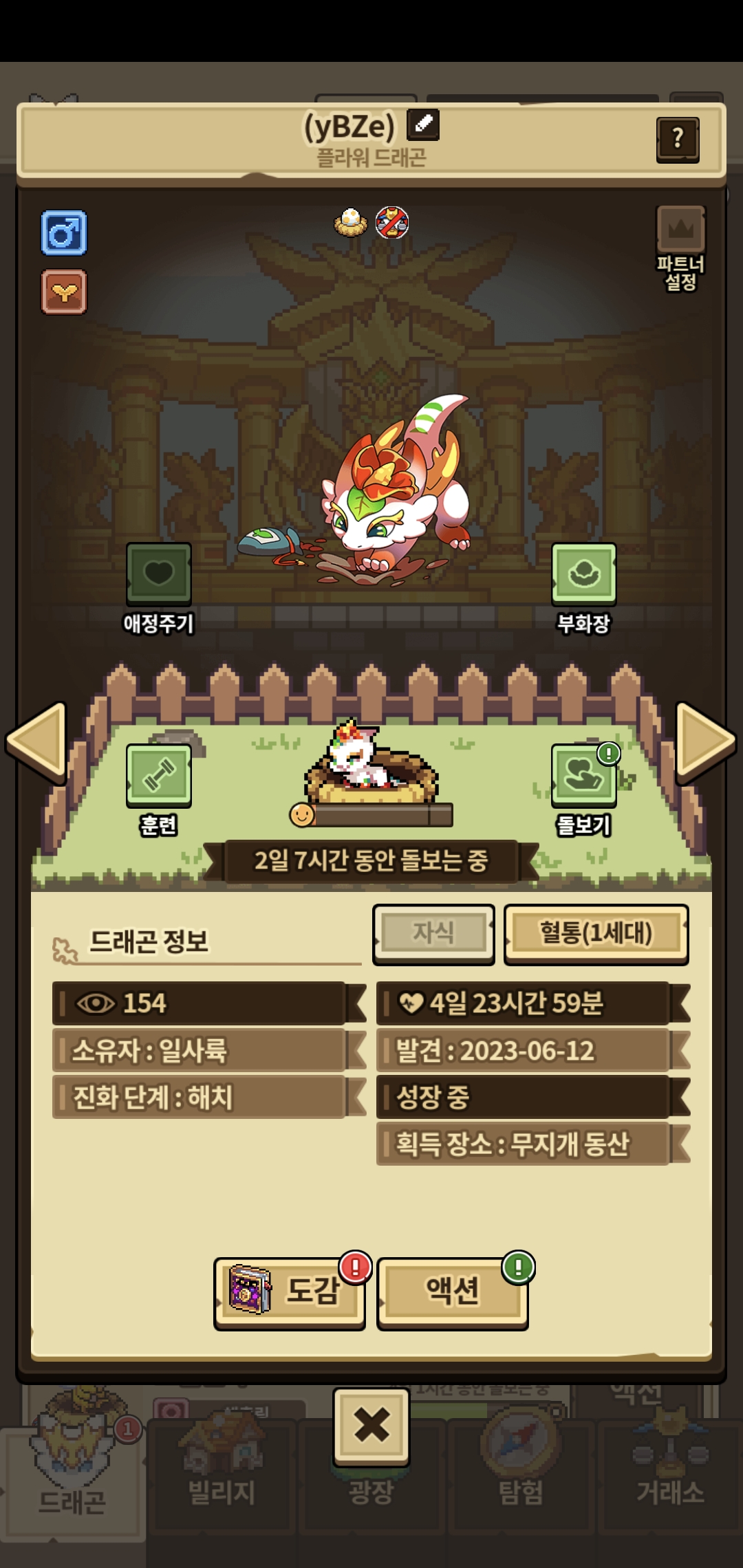Image resolution: width=743 pixels, height=1568 pixels.
Task: Select the 혈통(1세대) lineage tab
Action: pyautogui.click(x=596, y=933)
